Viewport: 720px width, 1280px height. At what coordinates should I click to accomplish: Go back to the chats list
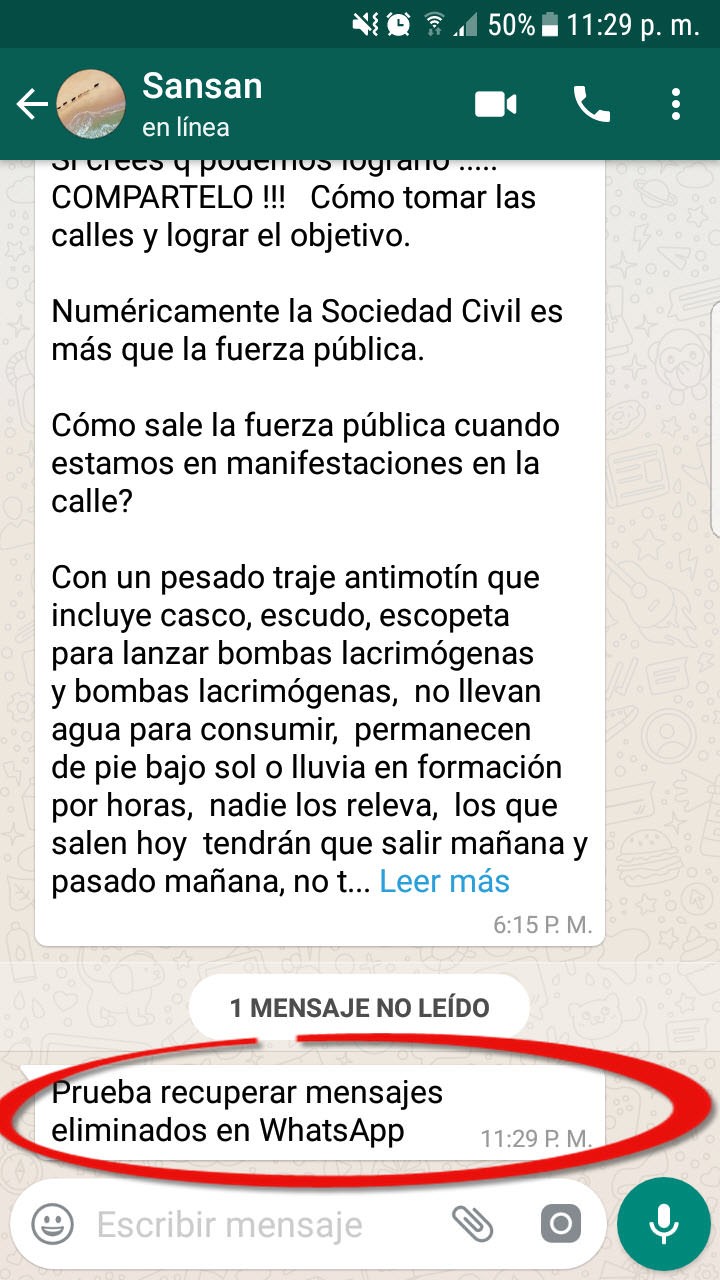coord(32,104)
